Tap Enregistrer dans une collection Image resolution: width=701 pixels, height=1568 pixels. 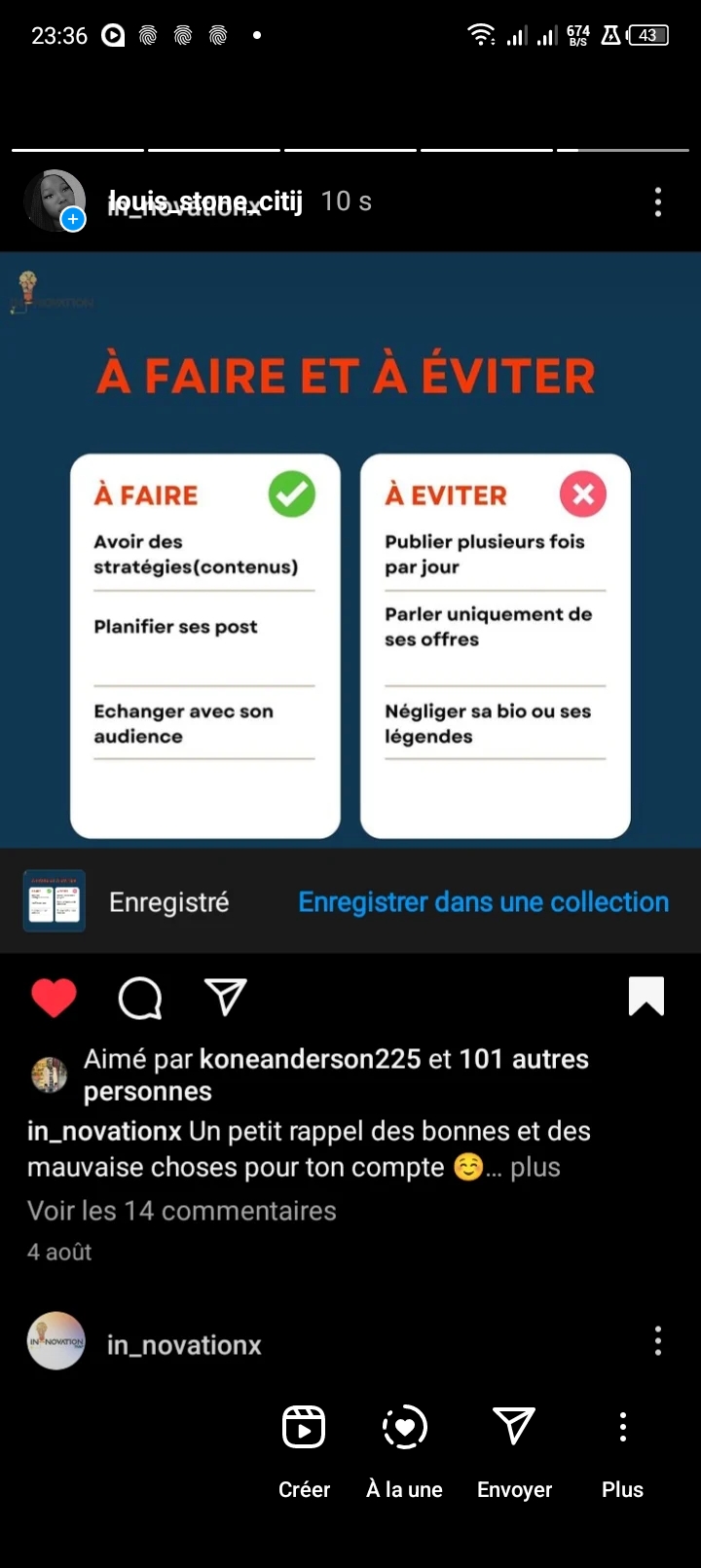[x=483, y=902]
